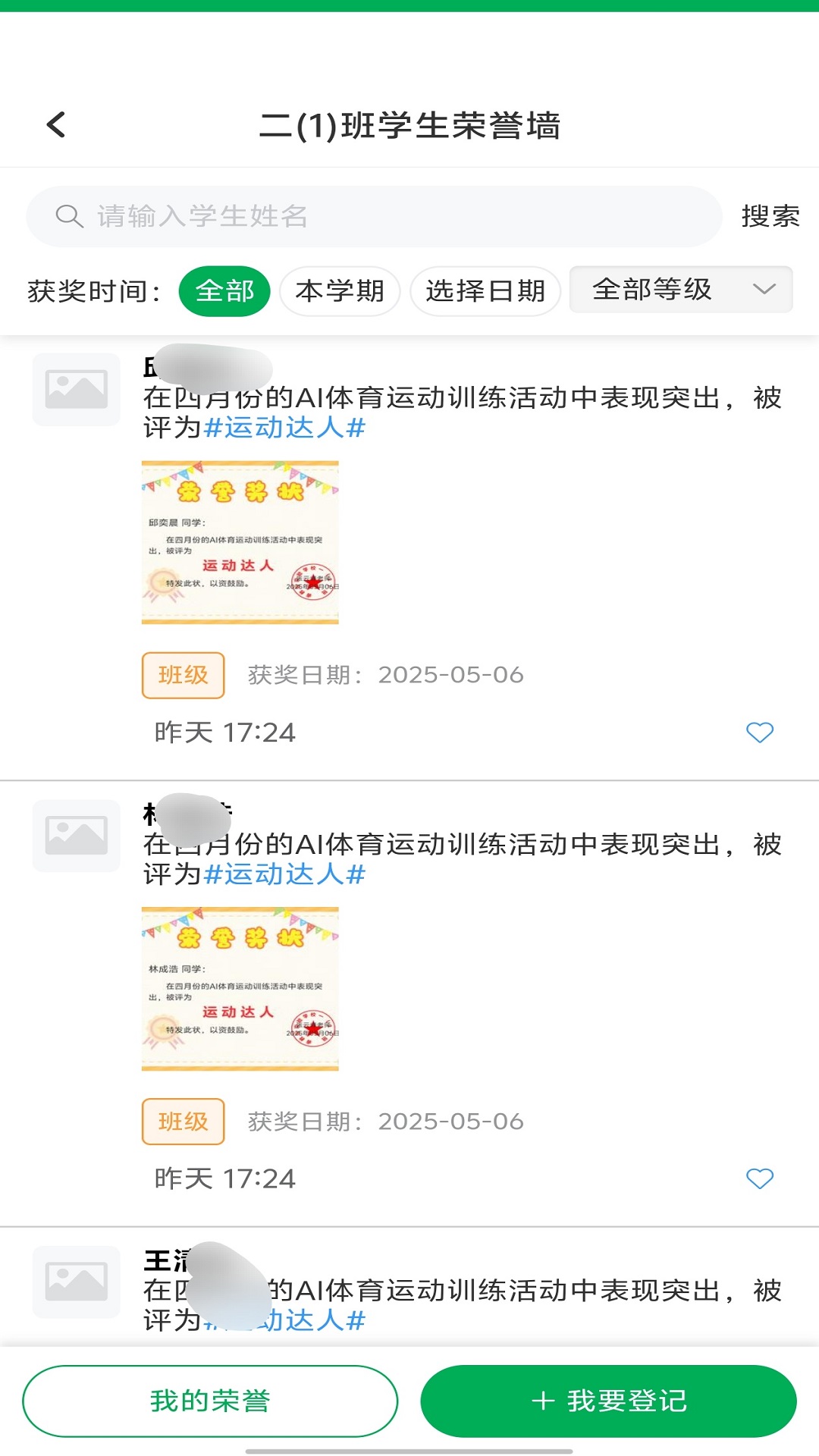Open the first student's avatar placeholder
The image size is (819, 1456).
(x=77, y=388)
